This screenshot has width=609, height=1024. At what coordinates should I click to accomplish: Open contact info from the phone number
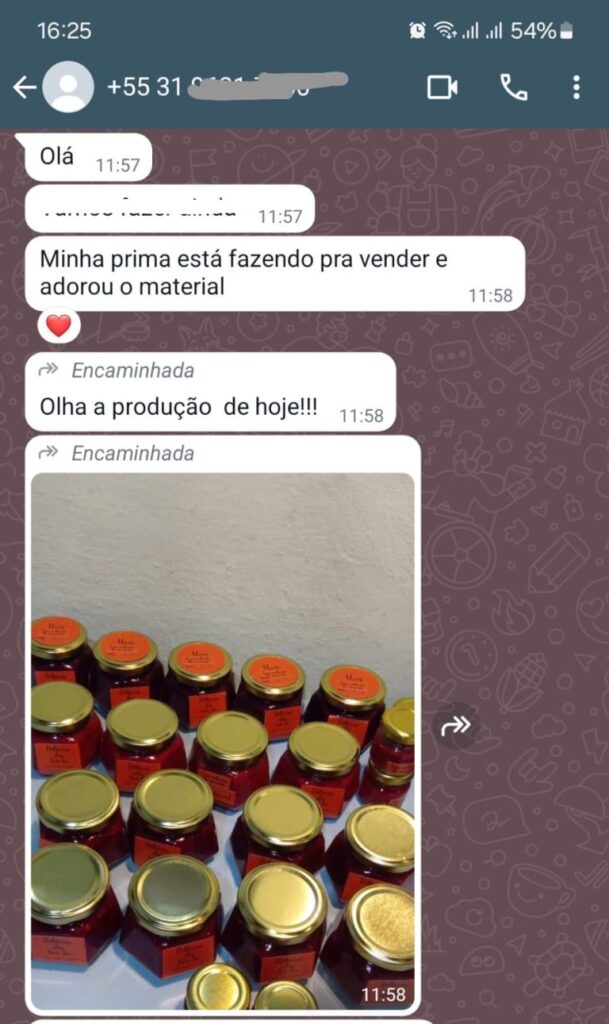pos(227,87)
